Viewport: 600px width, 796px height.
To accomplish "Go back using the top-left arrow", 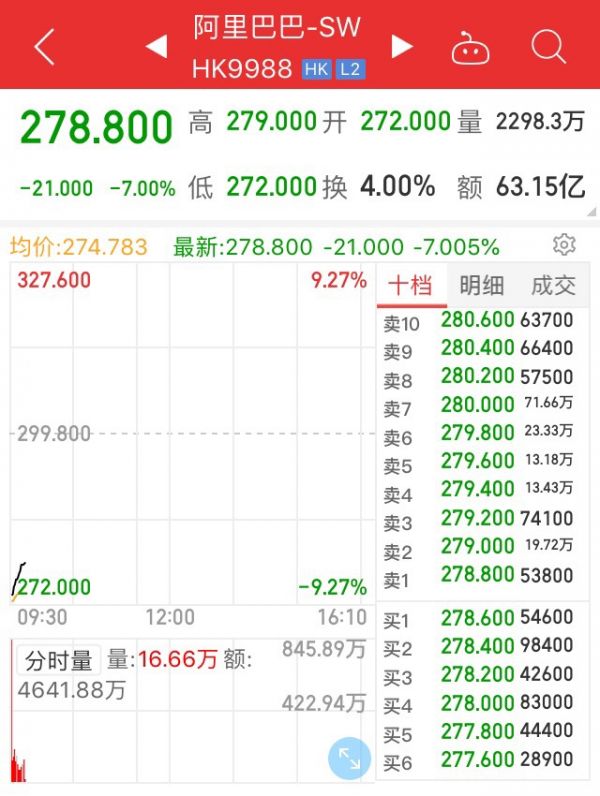I will pos(44,46).
